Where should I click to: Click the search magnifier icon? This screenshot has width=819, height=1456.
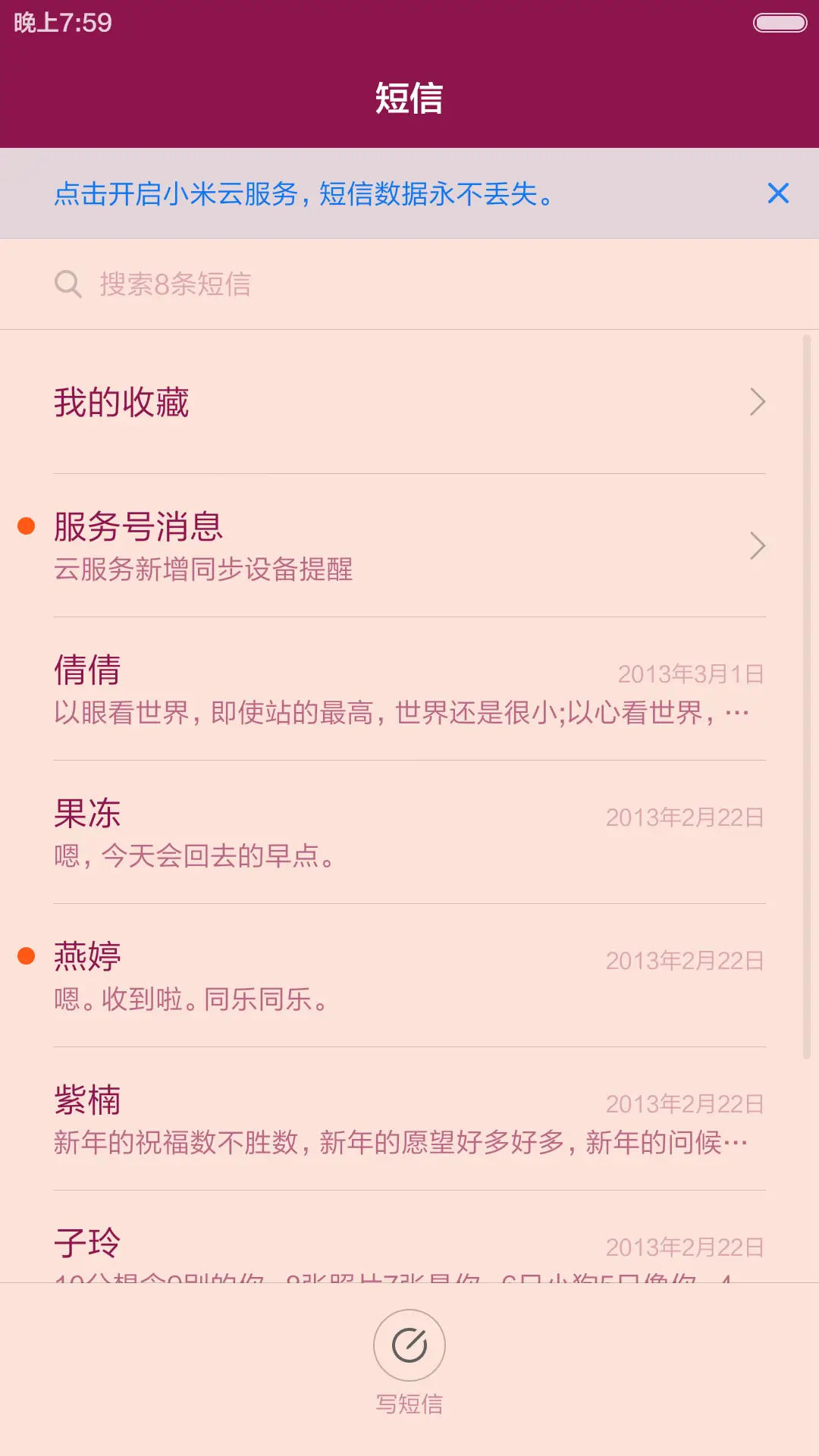coord(68,284)
